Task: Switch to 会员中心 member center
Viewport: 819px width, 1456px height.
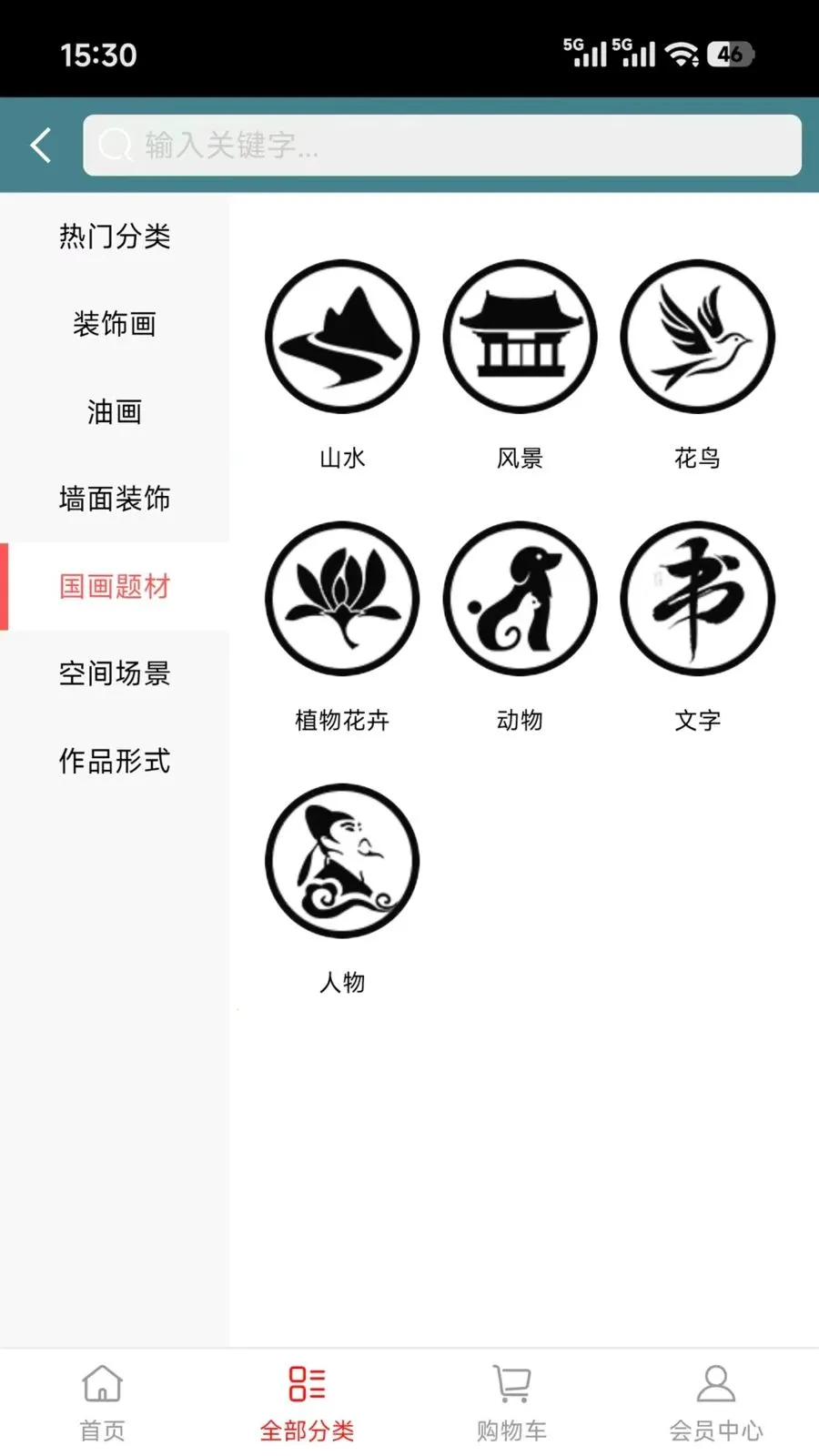Action: [716, 1403]
